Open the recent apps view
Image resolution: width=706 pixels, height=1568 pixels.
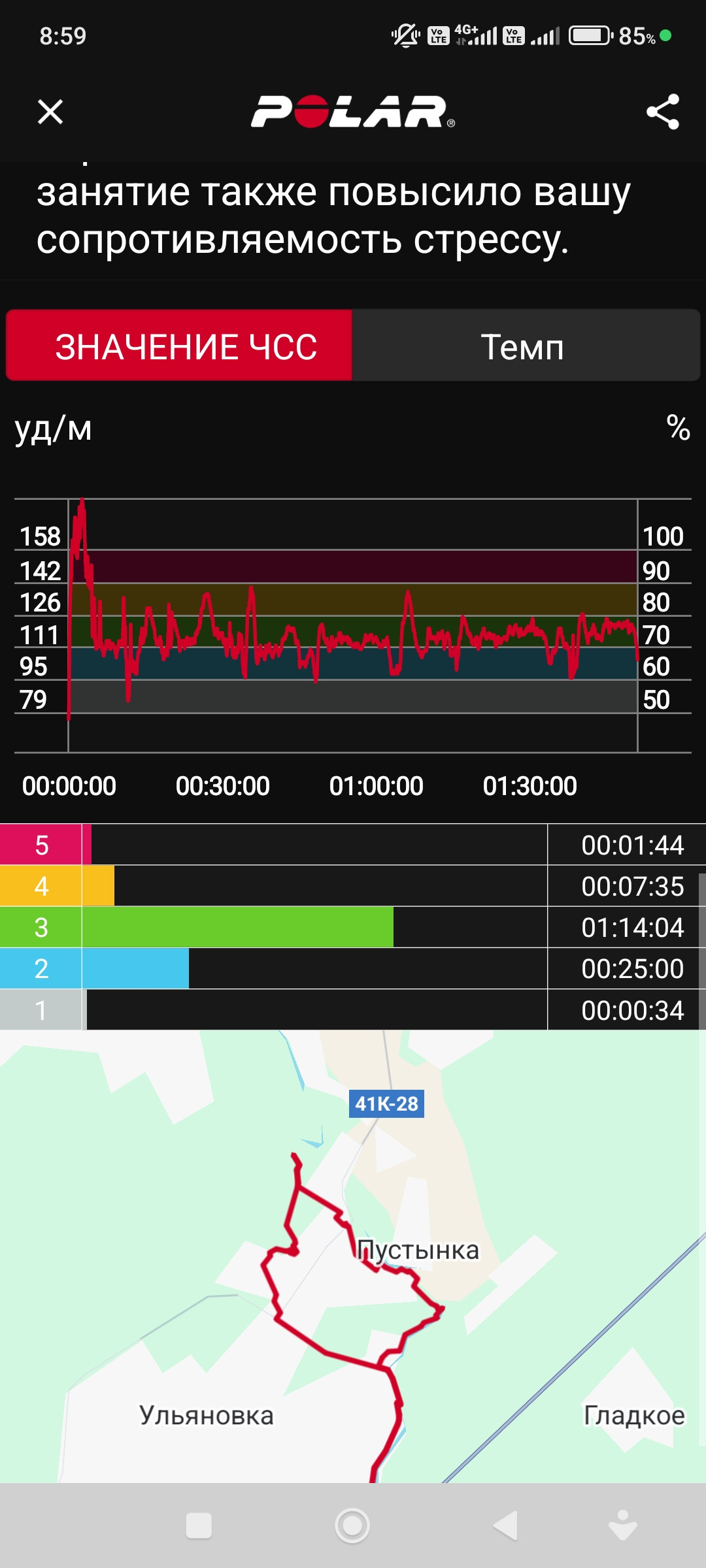click(199, 1526)
